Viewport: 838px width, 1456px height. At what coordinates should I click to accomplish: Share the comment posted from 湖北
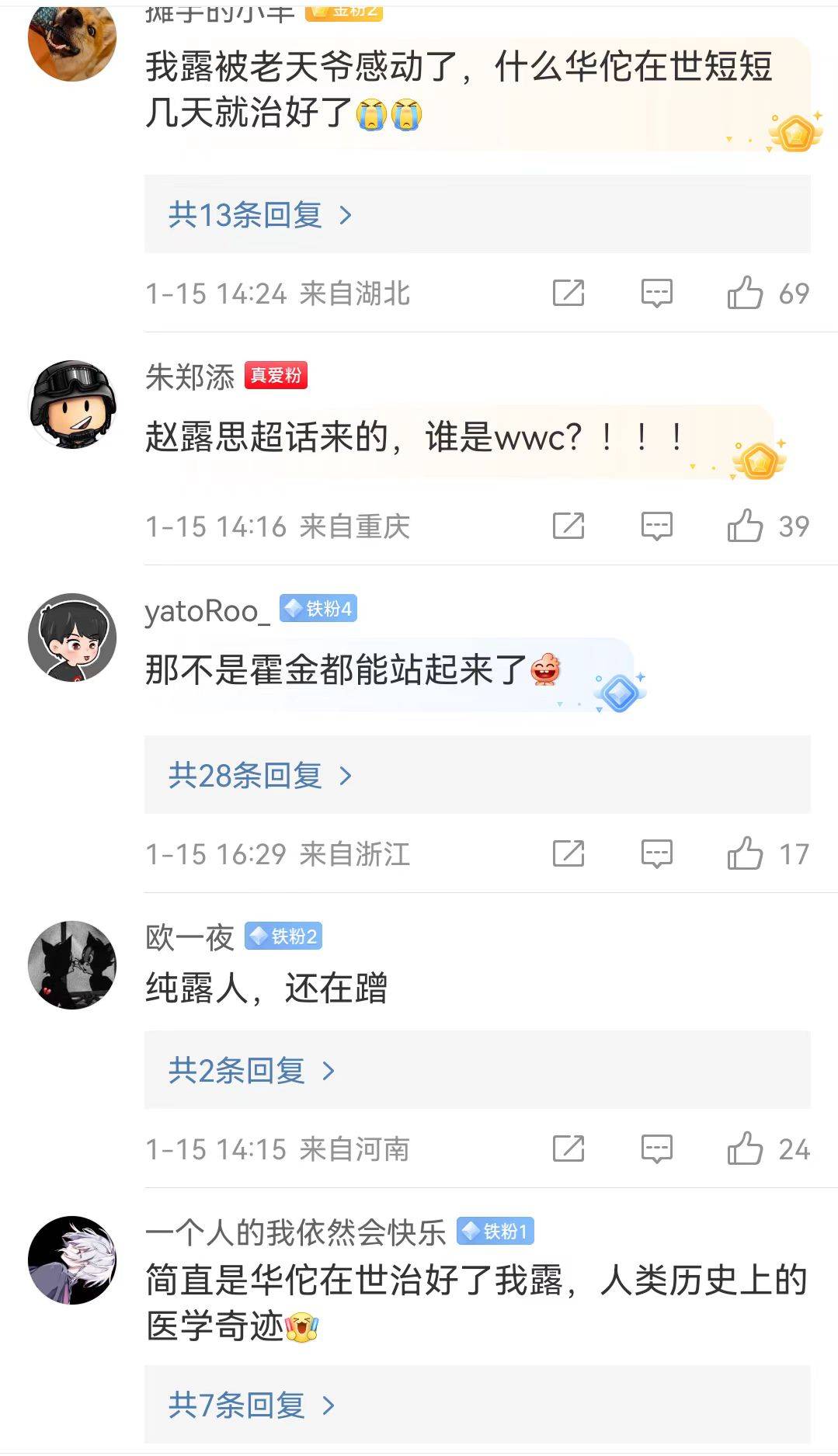(568, 294)
